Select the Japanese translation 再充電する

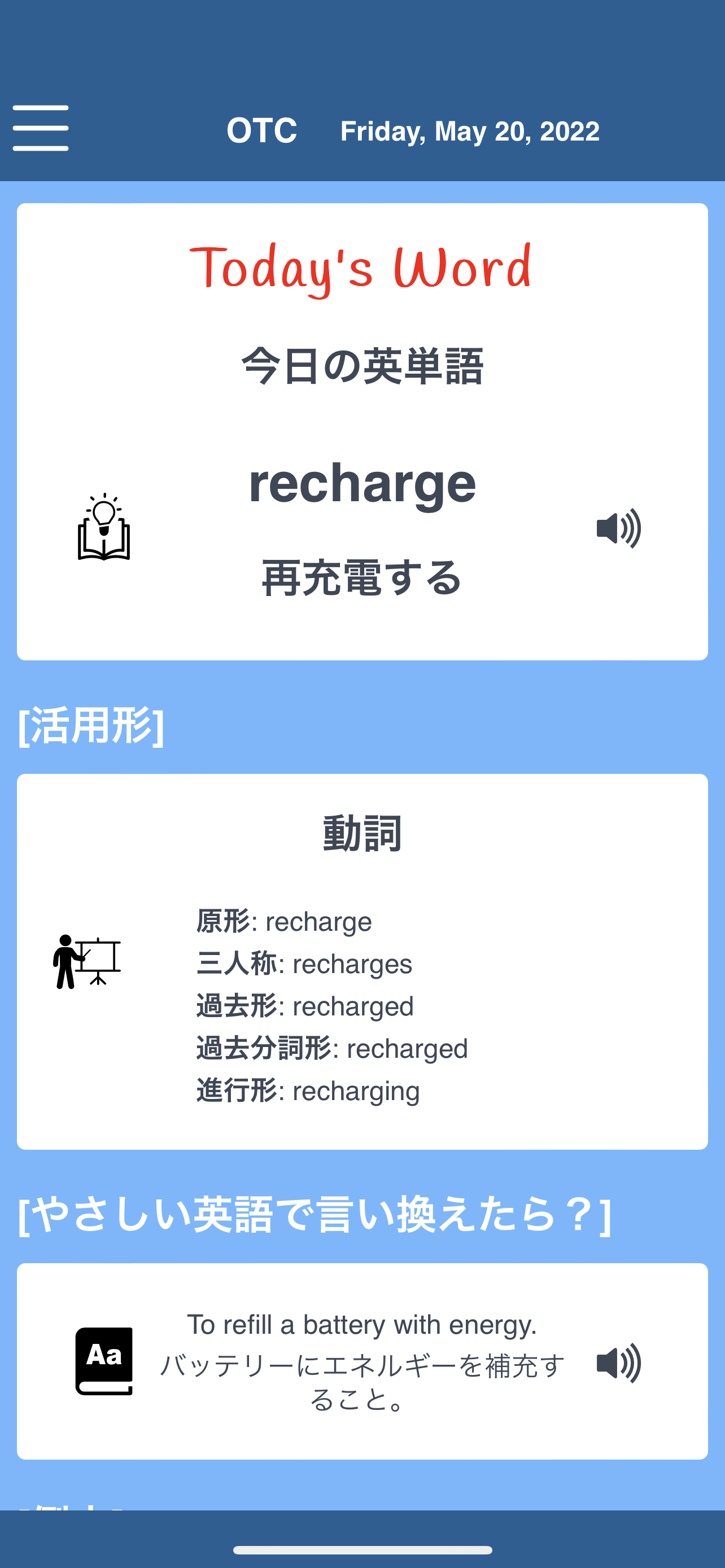click(361, 580)
